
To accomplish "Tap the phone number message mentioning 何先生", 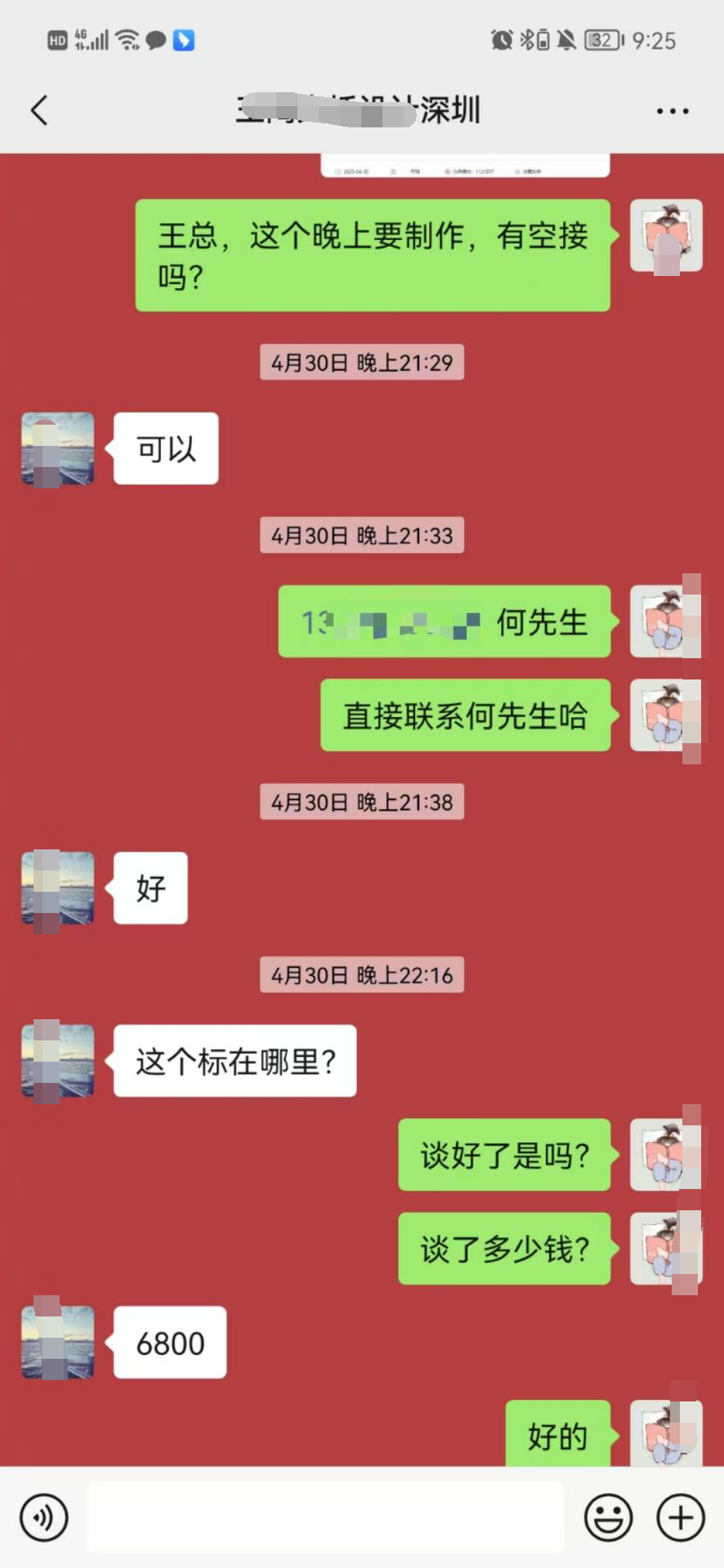I will 444,622.
